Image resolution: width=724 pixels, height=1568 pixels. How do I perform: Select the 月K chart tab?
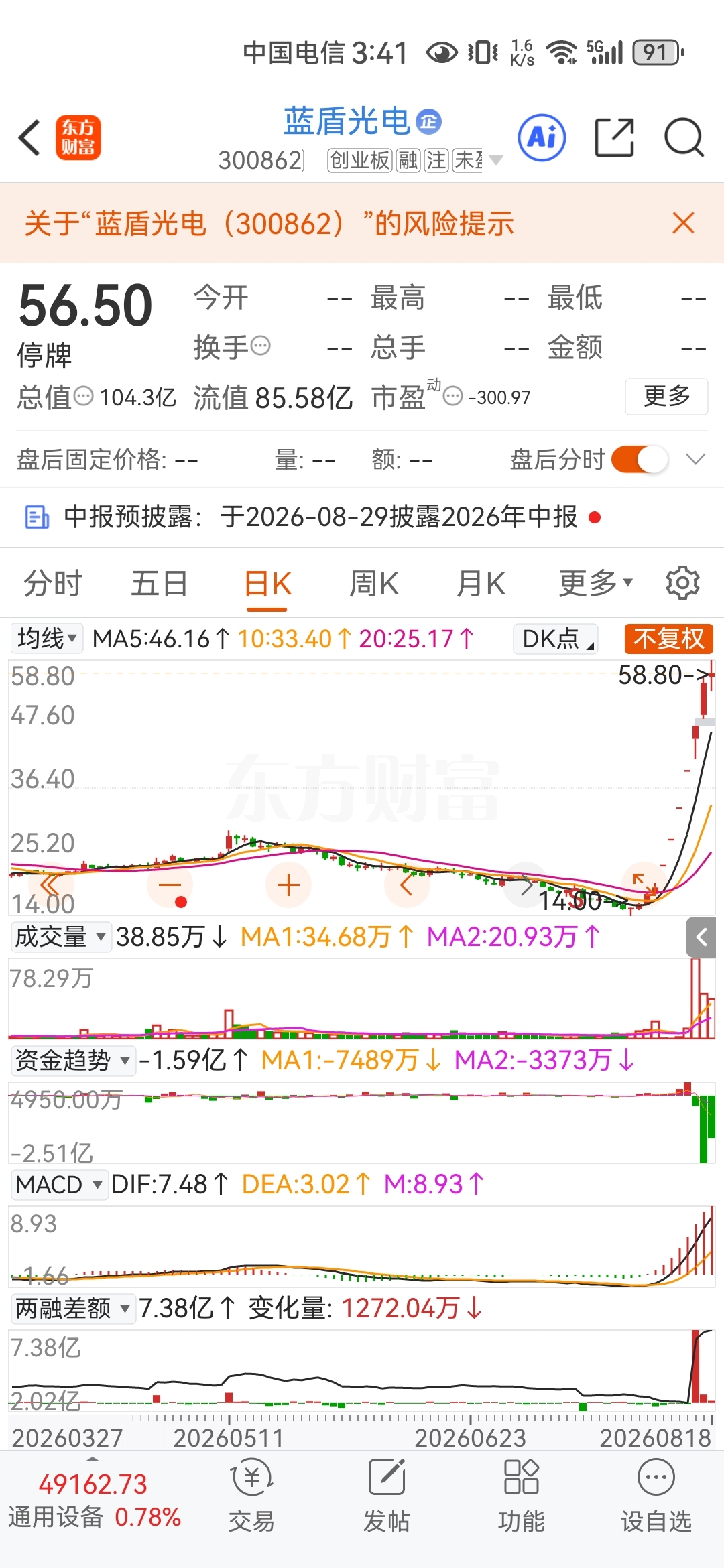click(x=481, y=583)
